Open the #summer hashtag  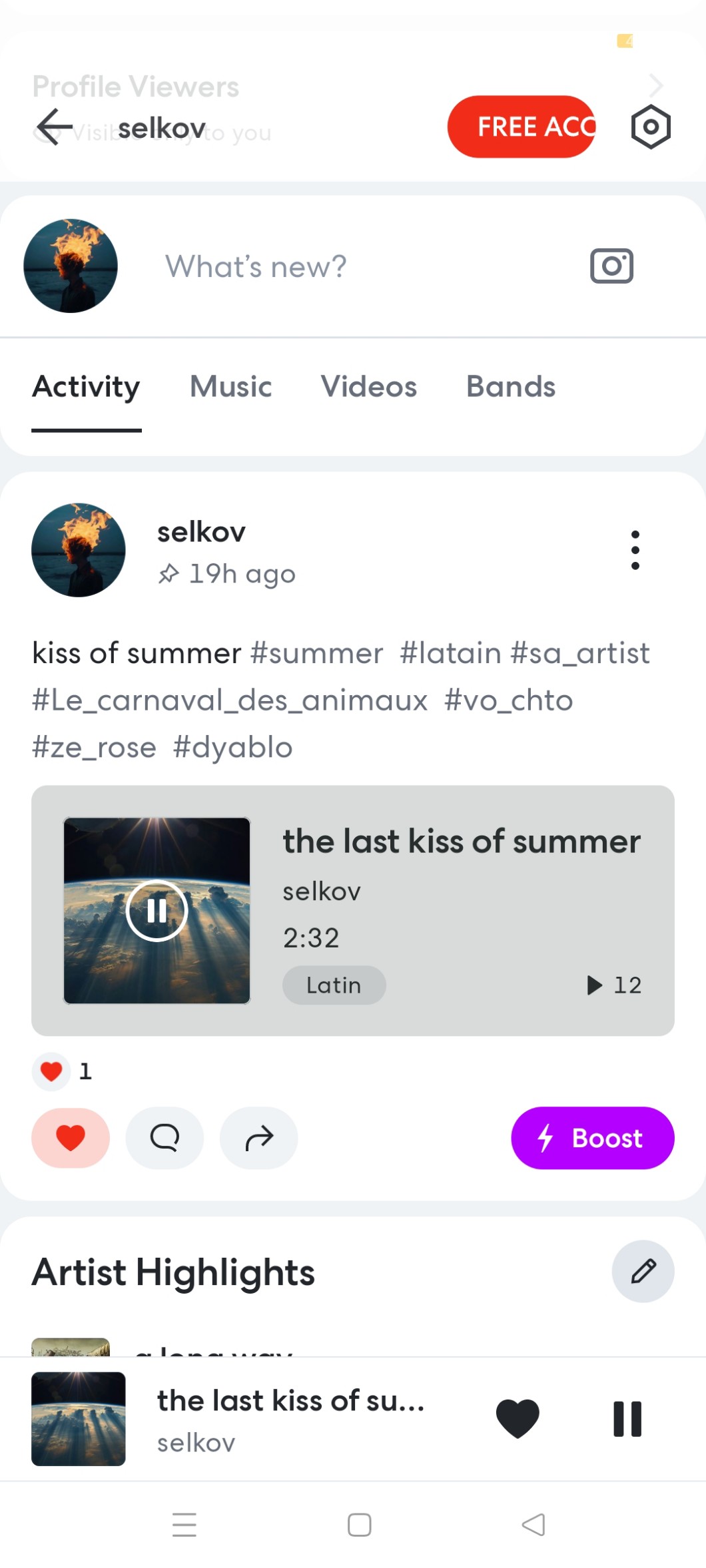click(x=316, y=653)
